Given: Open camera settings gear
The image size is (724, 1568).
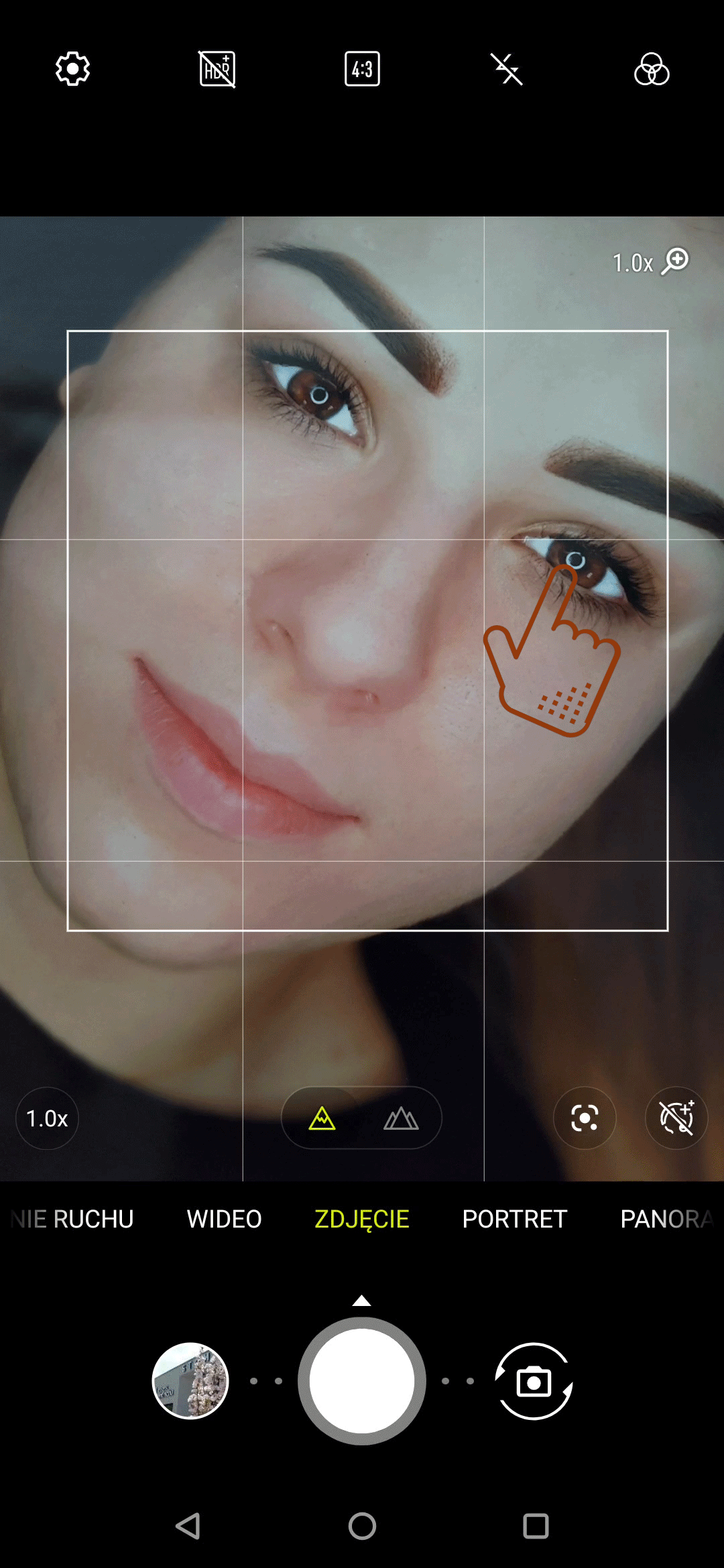Looking at the screenshot, I should [x=72, y=69].
